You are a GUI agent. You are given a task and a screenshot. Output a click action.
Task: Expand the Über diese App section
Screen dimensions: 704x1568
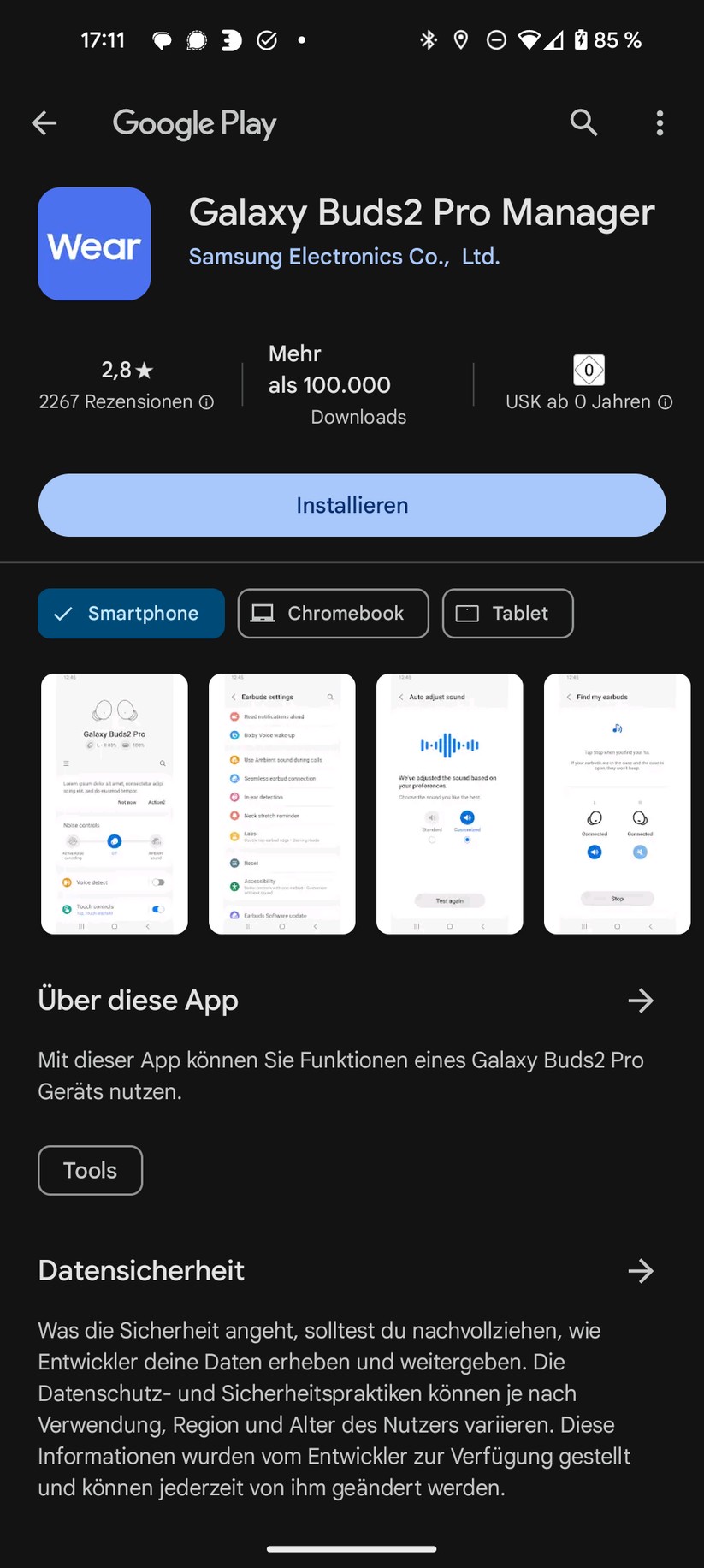(x=641, y=1001)
